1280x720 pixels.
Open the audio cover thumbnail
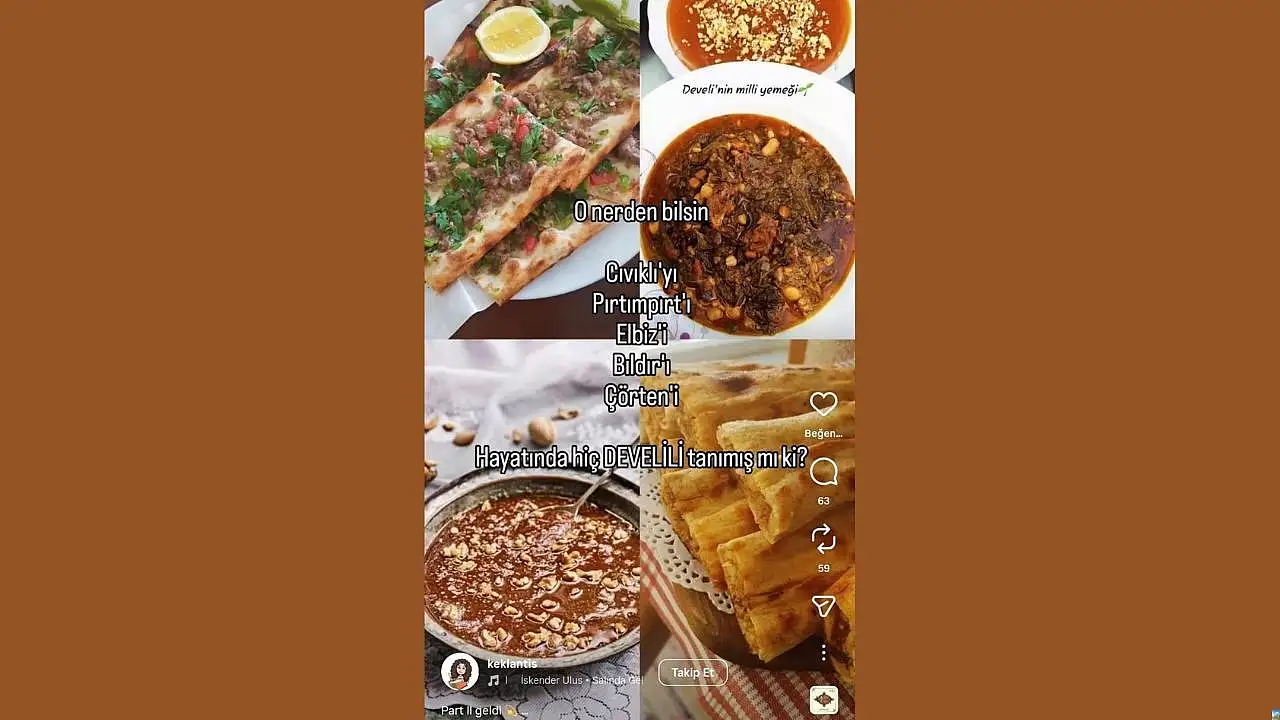coord(823,700)
